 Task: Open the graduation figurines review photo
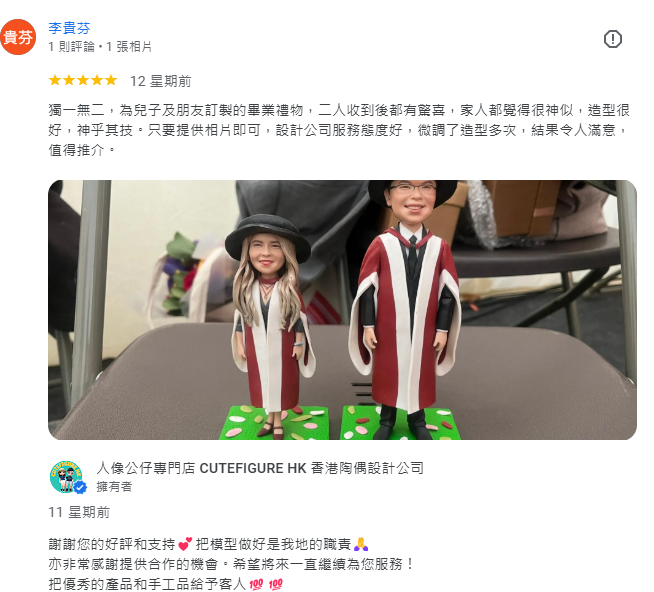pyautogui.click(x=342, y=310)
